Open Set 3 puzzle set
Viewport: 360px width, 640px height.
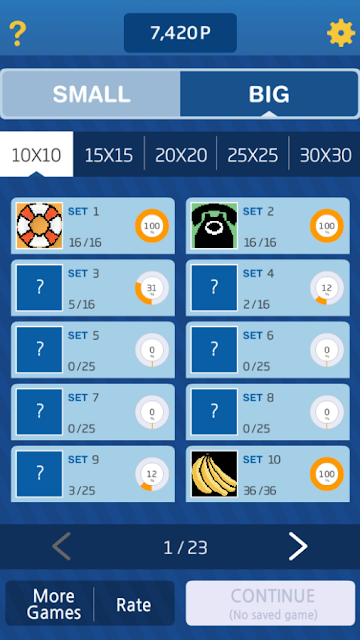point(93,288)
